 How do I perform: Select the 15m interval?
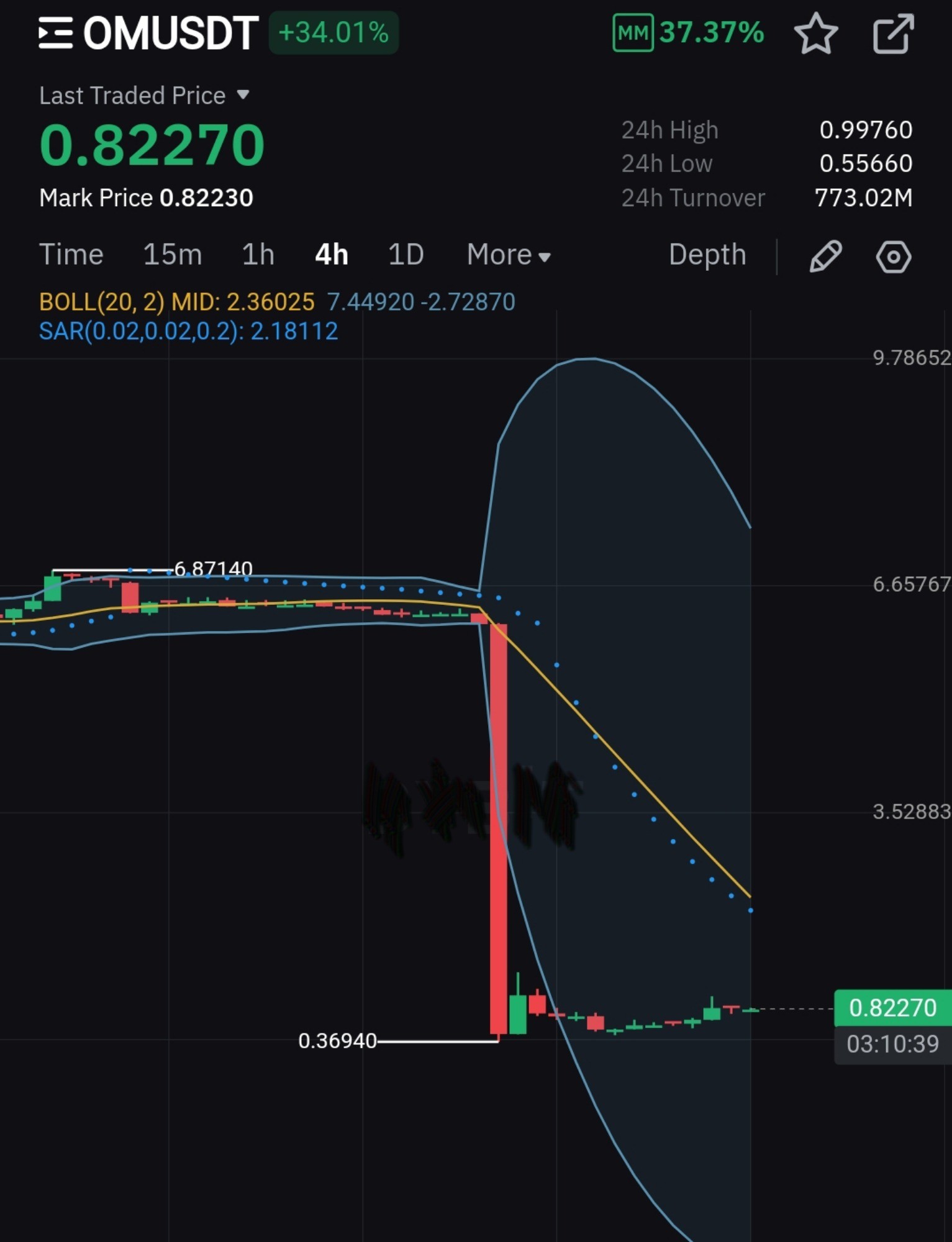coord(172,255)
